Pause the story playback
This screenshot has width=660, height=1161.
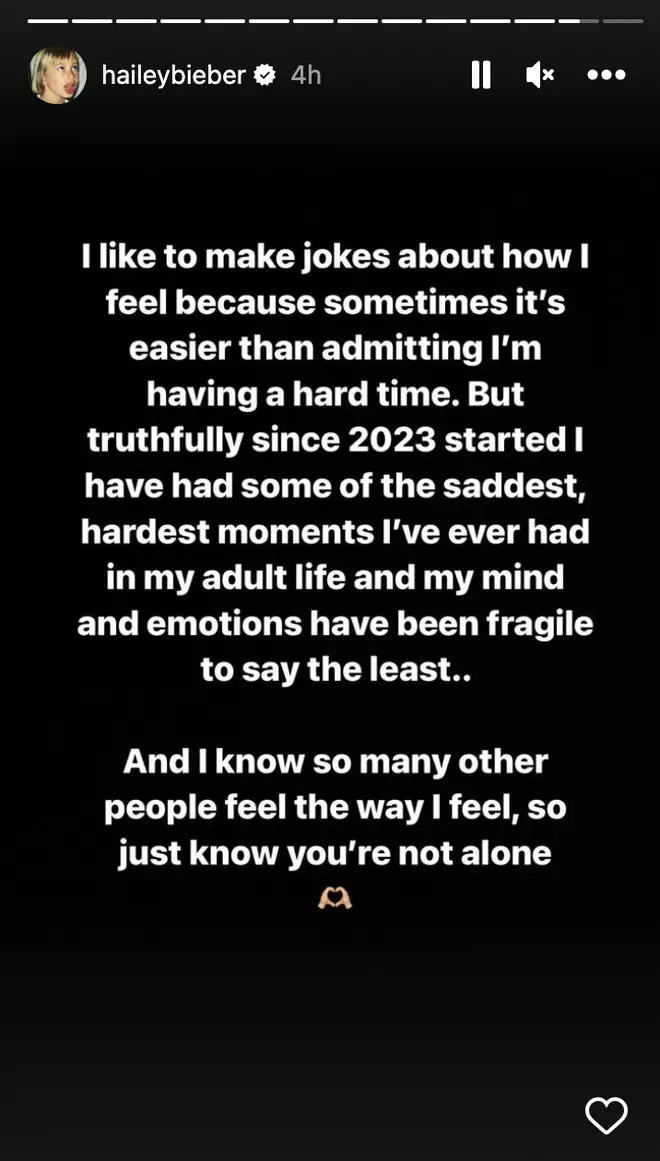(481, 75)
